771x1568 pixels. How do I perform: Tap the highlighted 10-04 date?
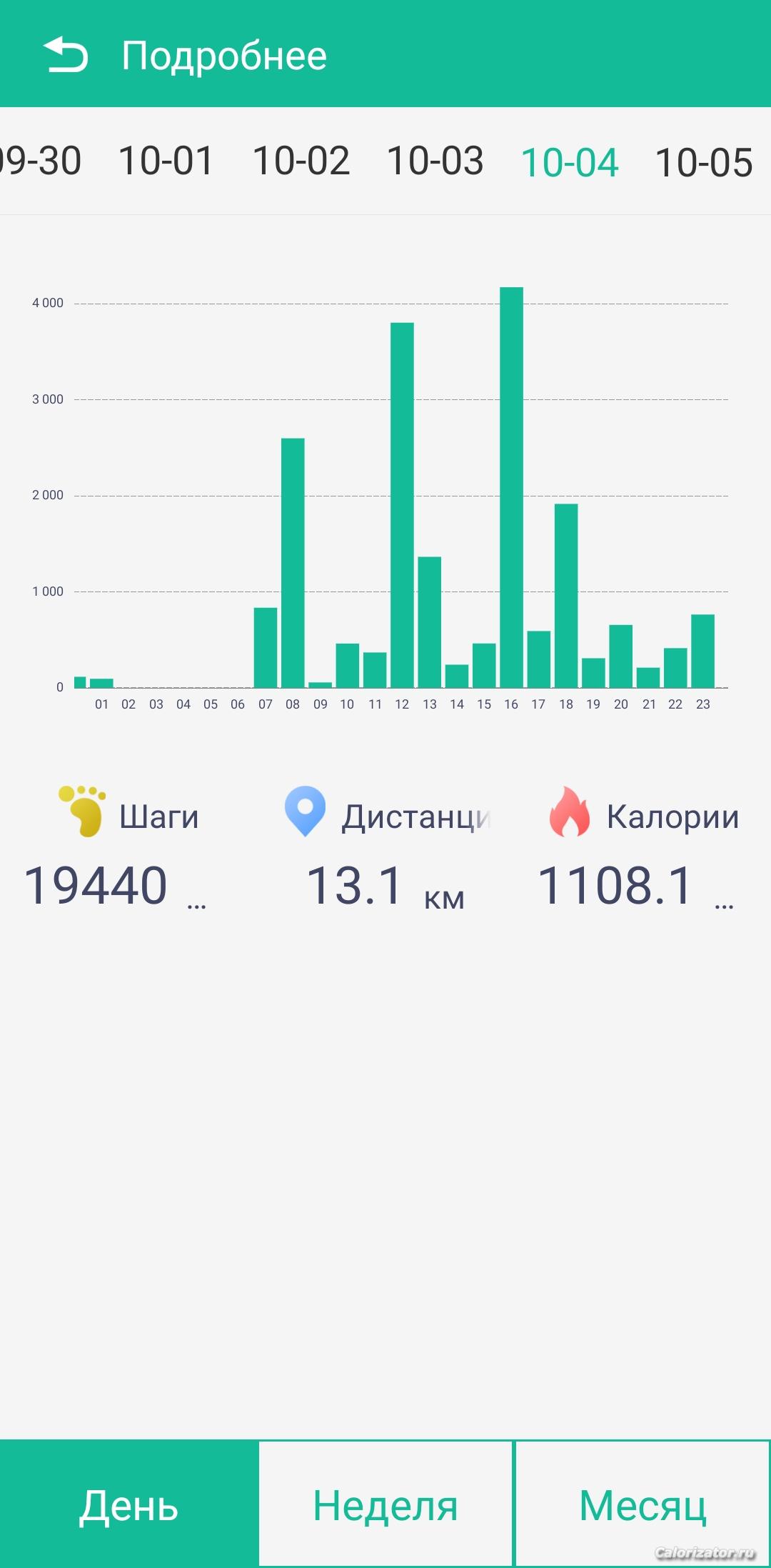pyautogui.click(x=569, y=163)
